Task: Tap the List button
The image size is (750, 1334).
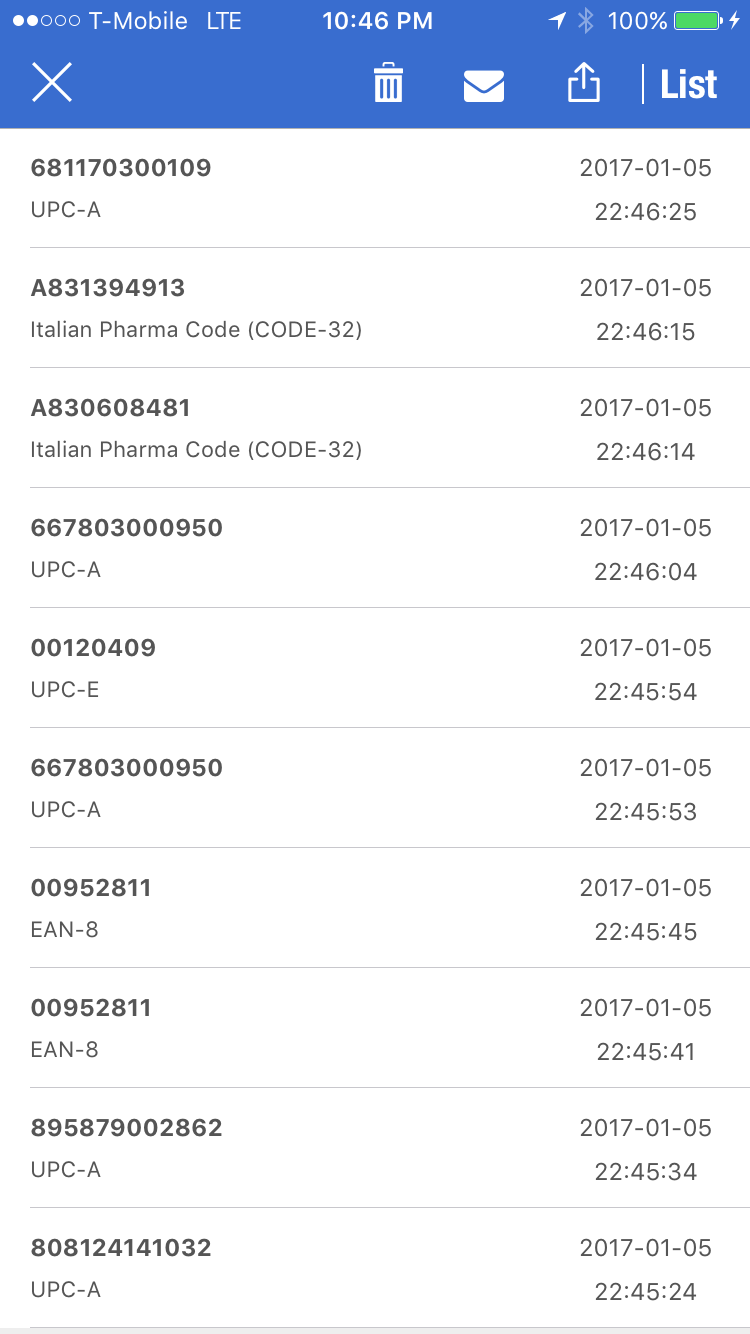Action: click(x=689, y=85)
